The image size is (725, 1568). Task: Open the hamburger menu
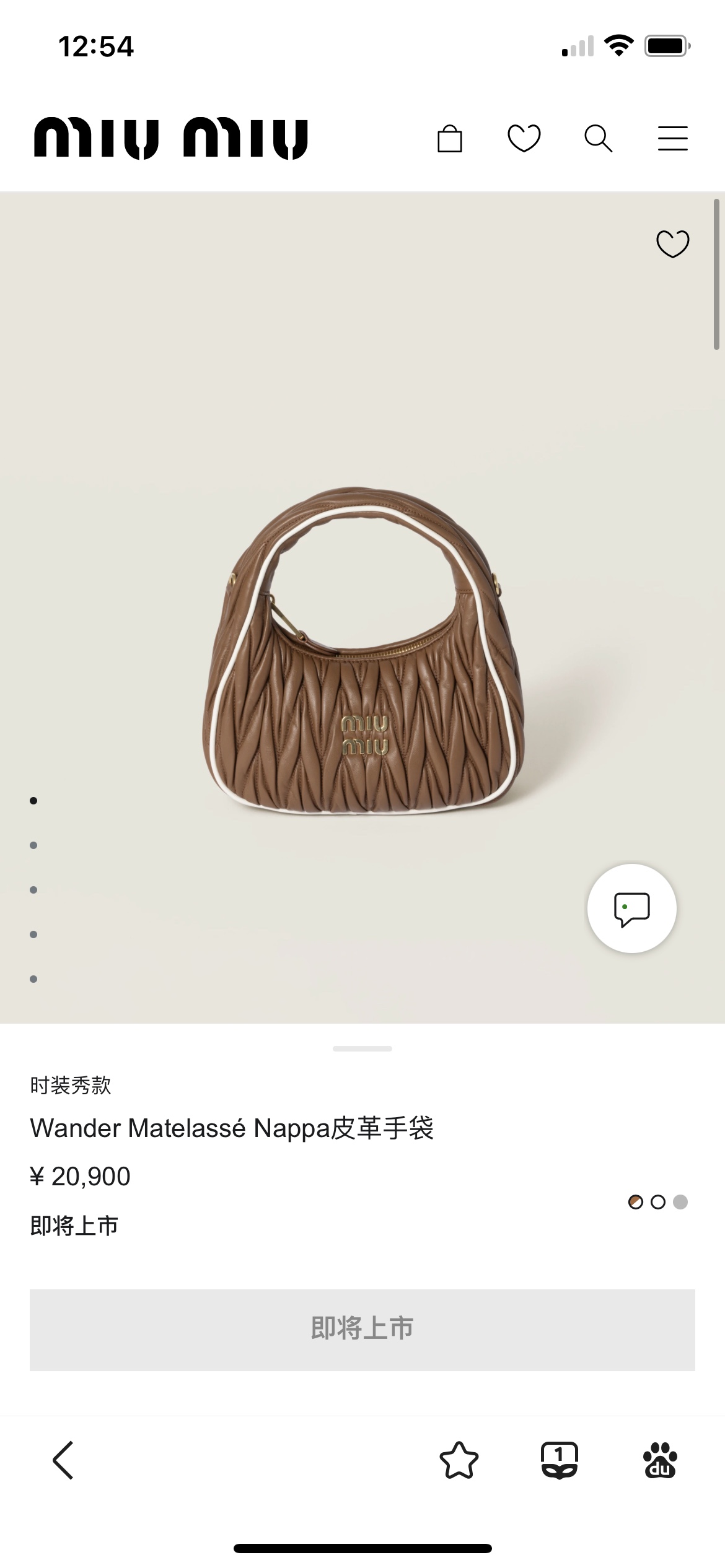pyautogui.click(x=672, y=138)
